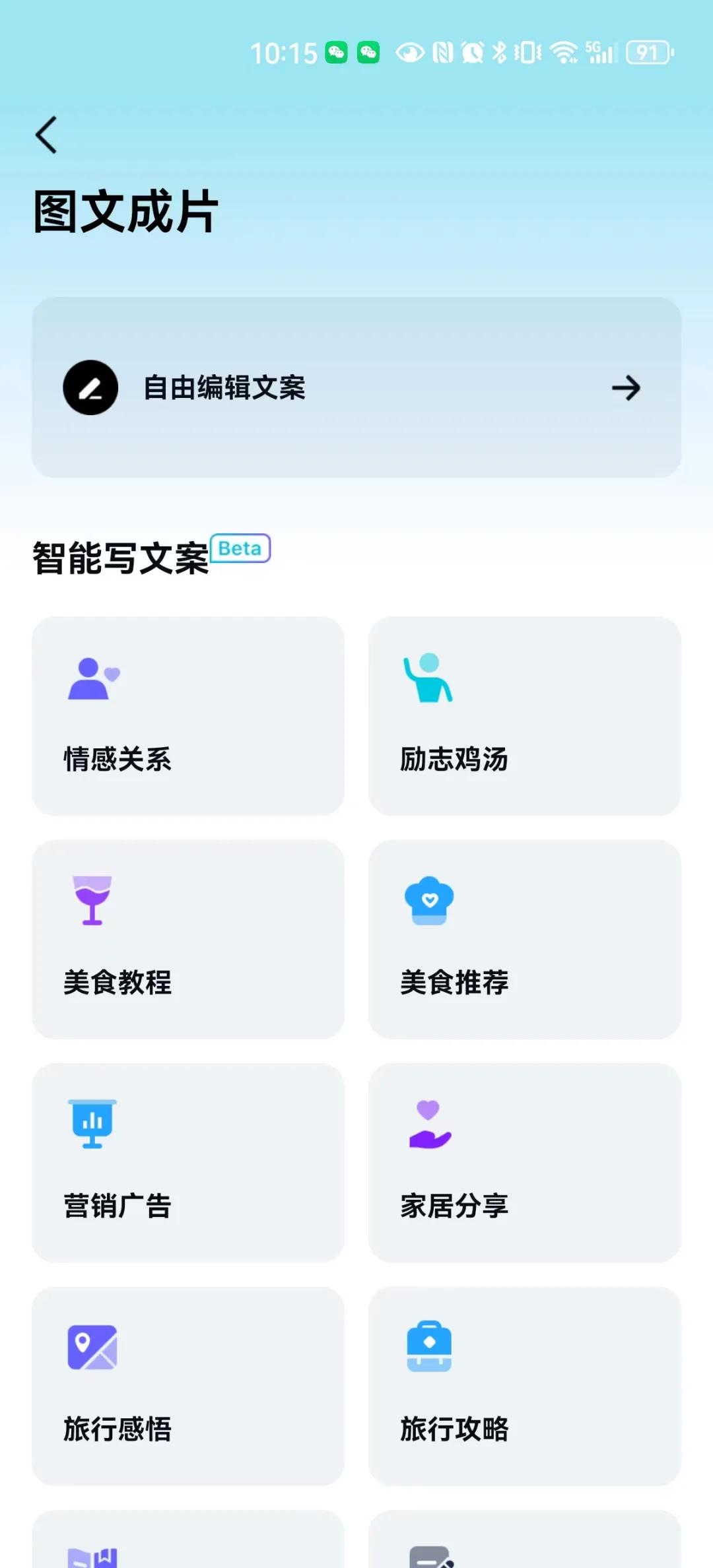Open the 美食教程 card
The height and width of the screenshot is (1568, 713).
(x=188, y=939)
